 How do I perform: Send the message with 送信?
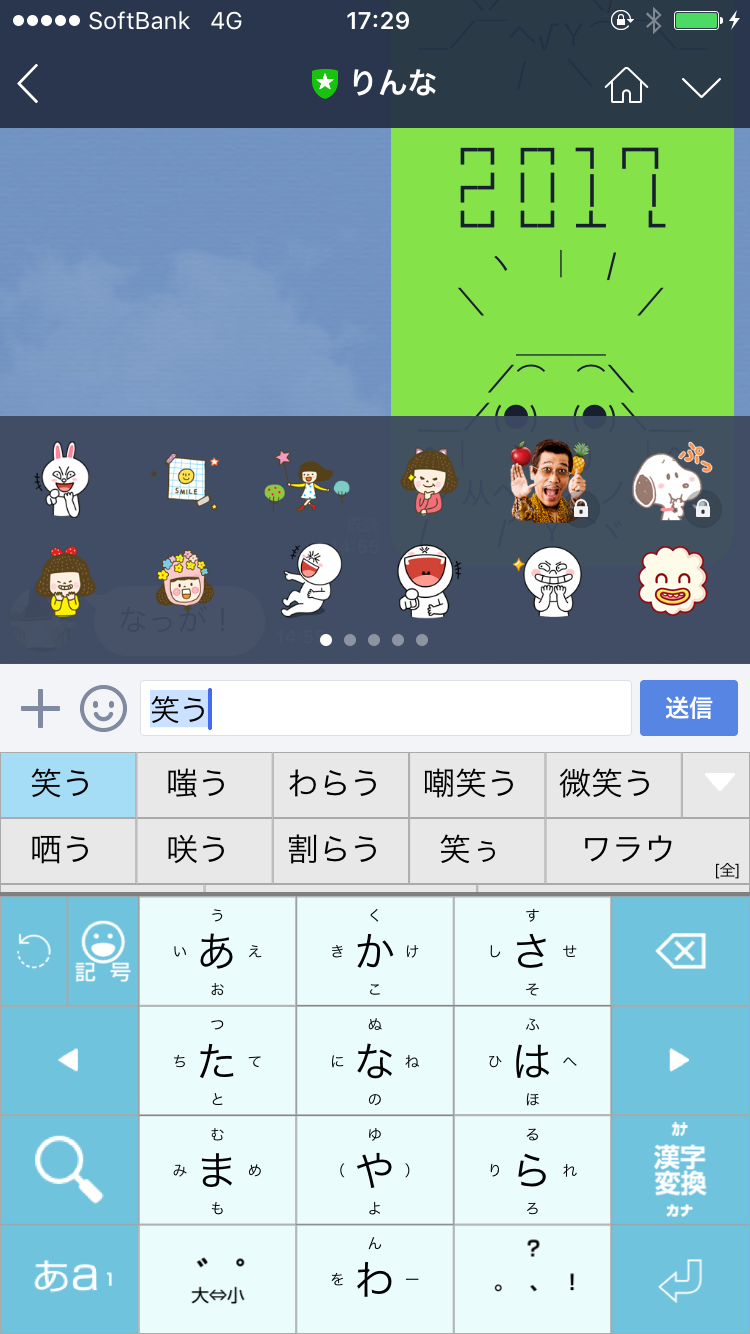(688, 708)
